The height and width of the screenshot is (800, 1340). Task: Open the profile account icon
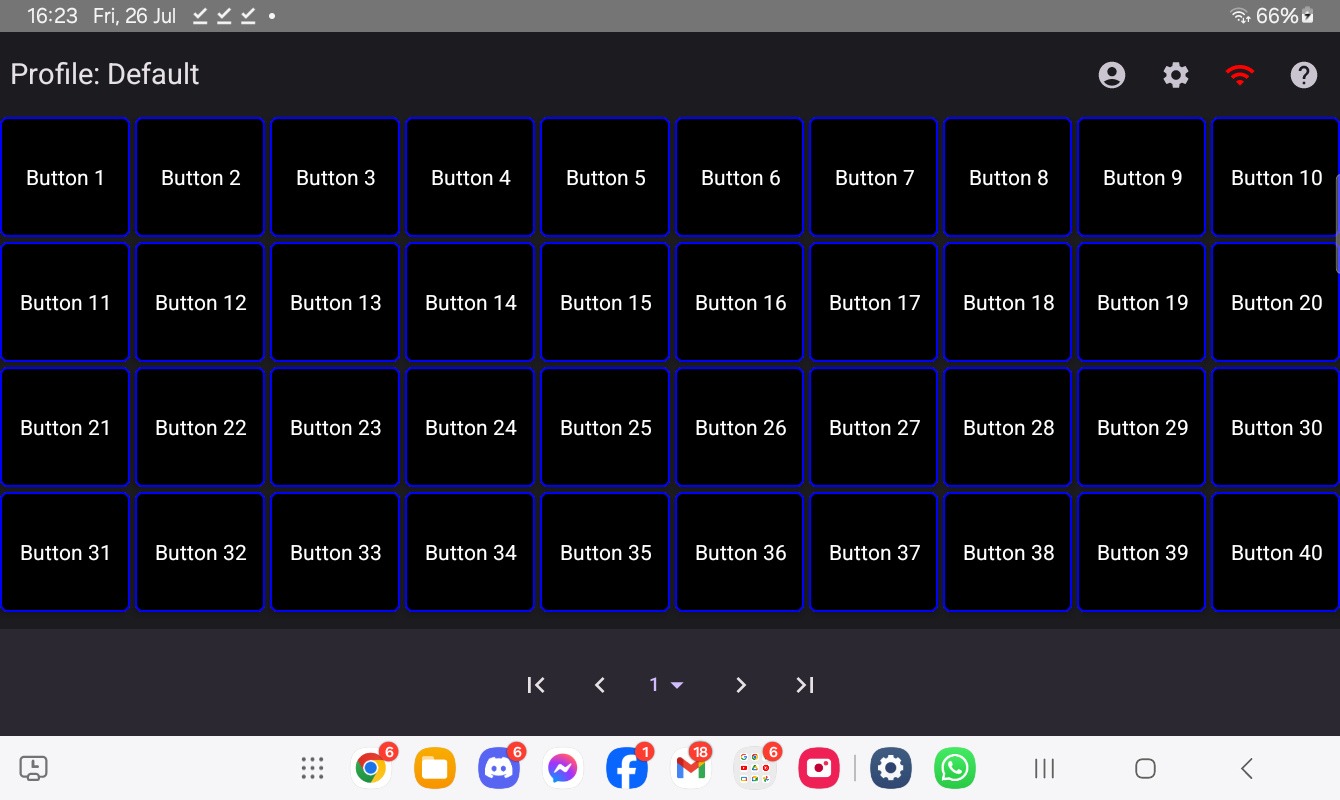1111,75
